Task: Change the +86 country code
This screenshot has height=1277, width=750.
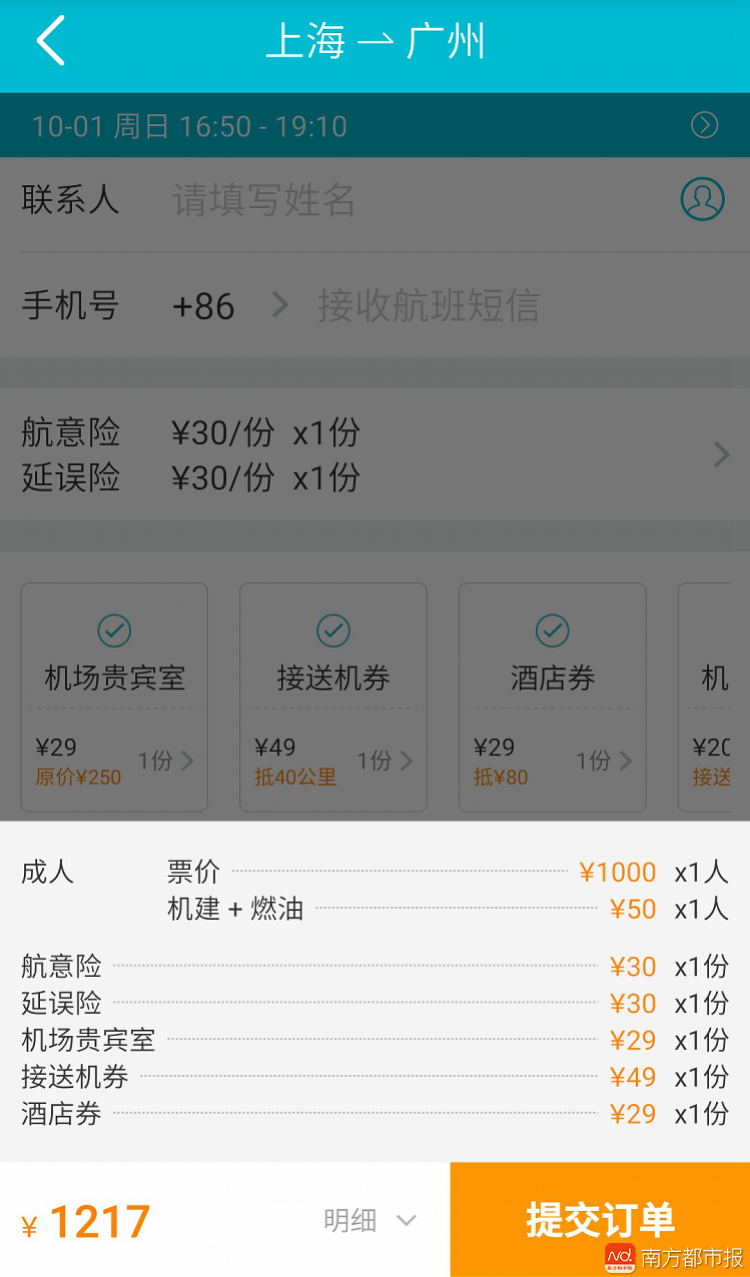Action: click(228, 306)
